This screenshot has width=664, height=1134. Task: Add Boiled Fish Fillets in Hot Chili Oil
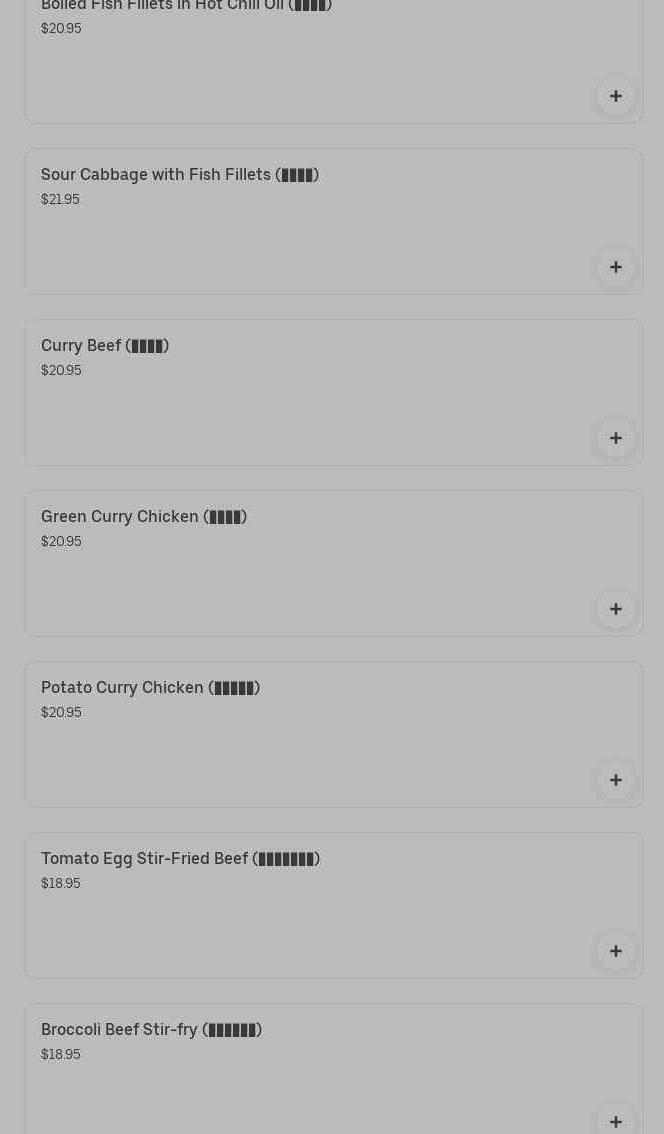(x=615, y=96)
